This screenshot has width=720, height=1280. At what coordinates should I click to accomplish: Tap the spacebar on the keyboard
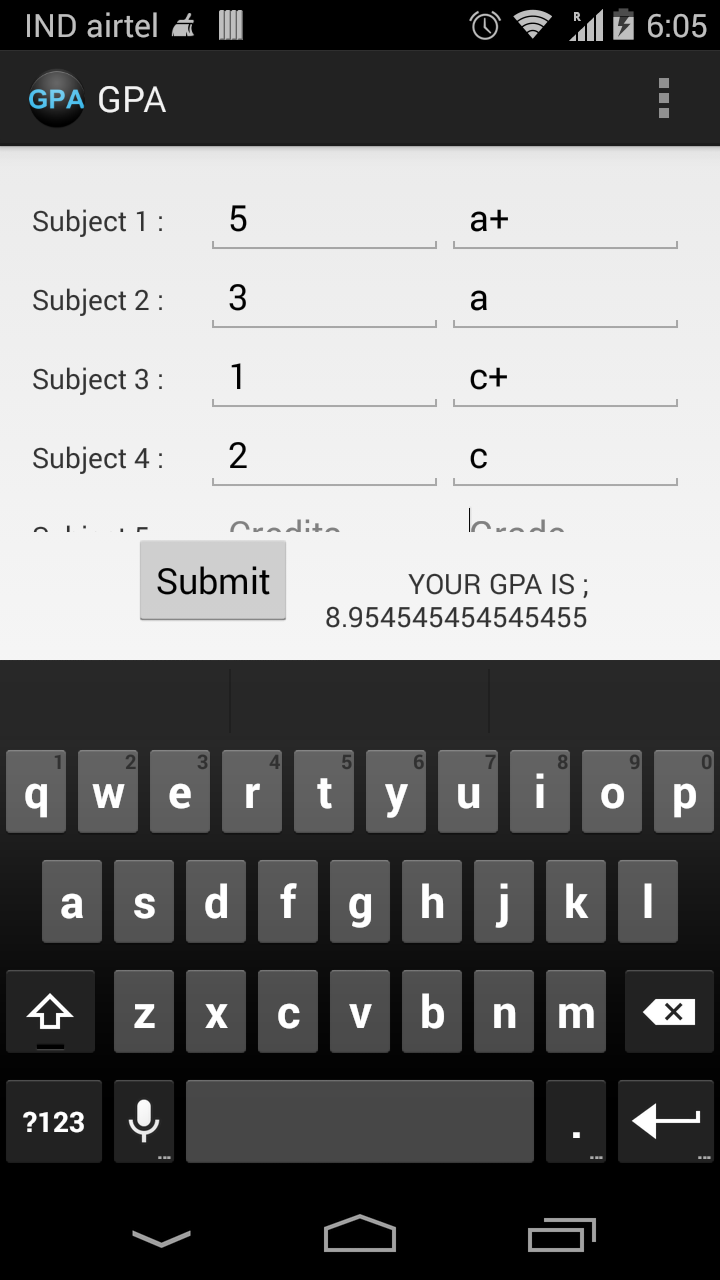360,1121
